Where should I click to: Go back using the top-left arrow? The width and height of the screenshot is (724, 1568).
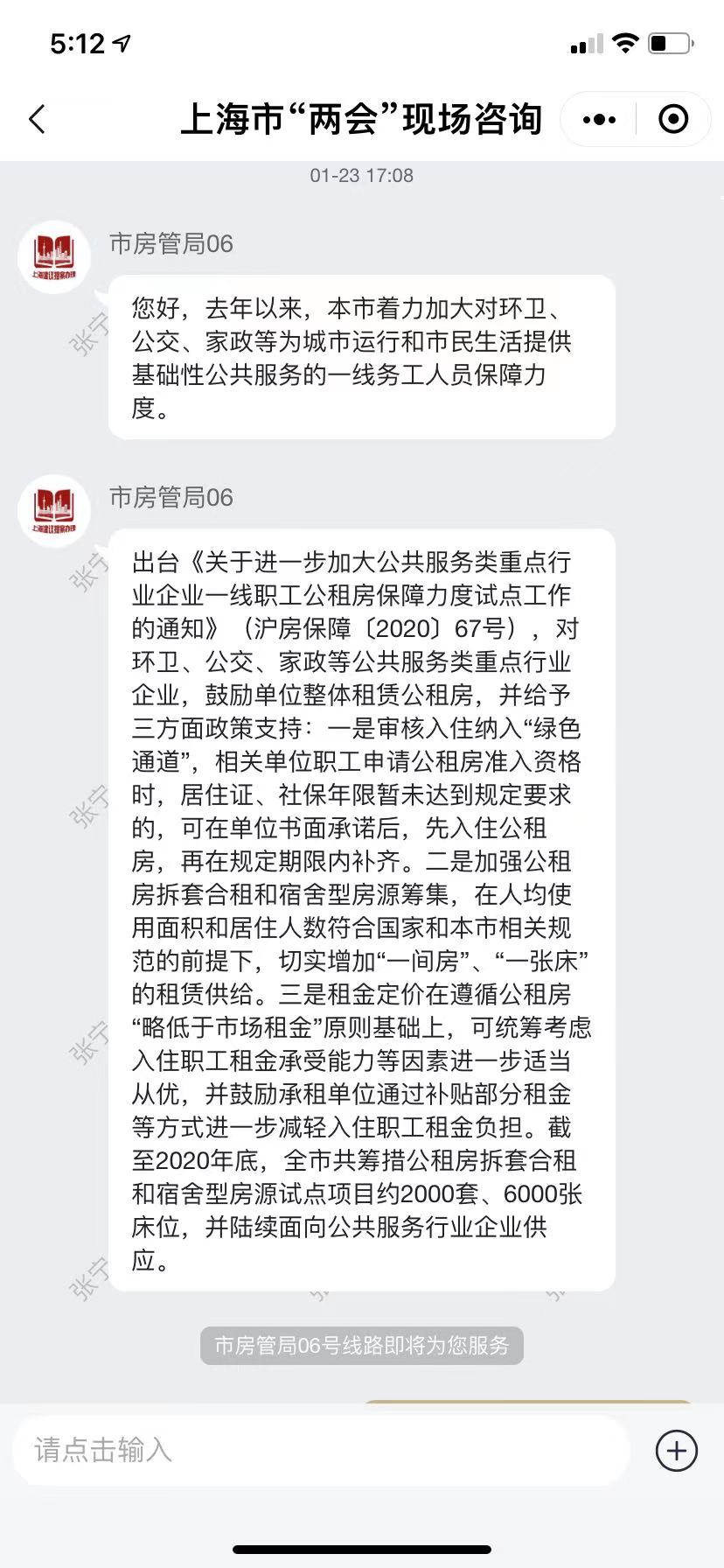pos(37,119)
